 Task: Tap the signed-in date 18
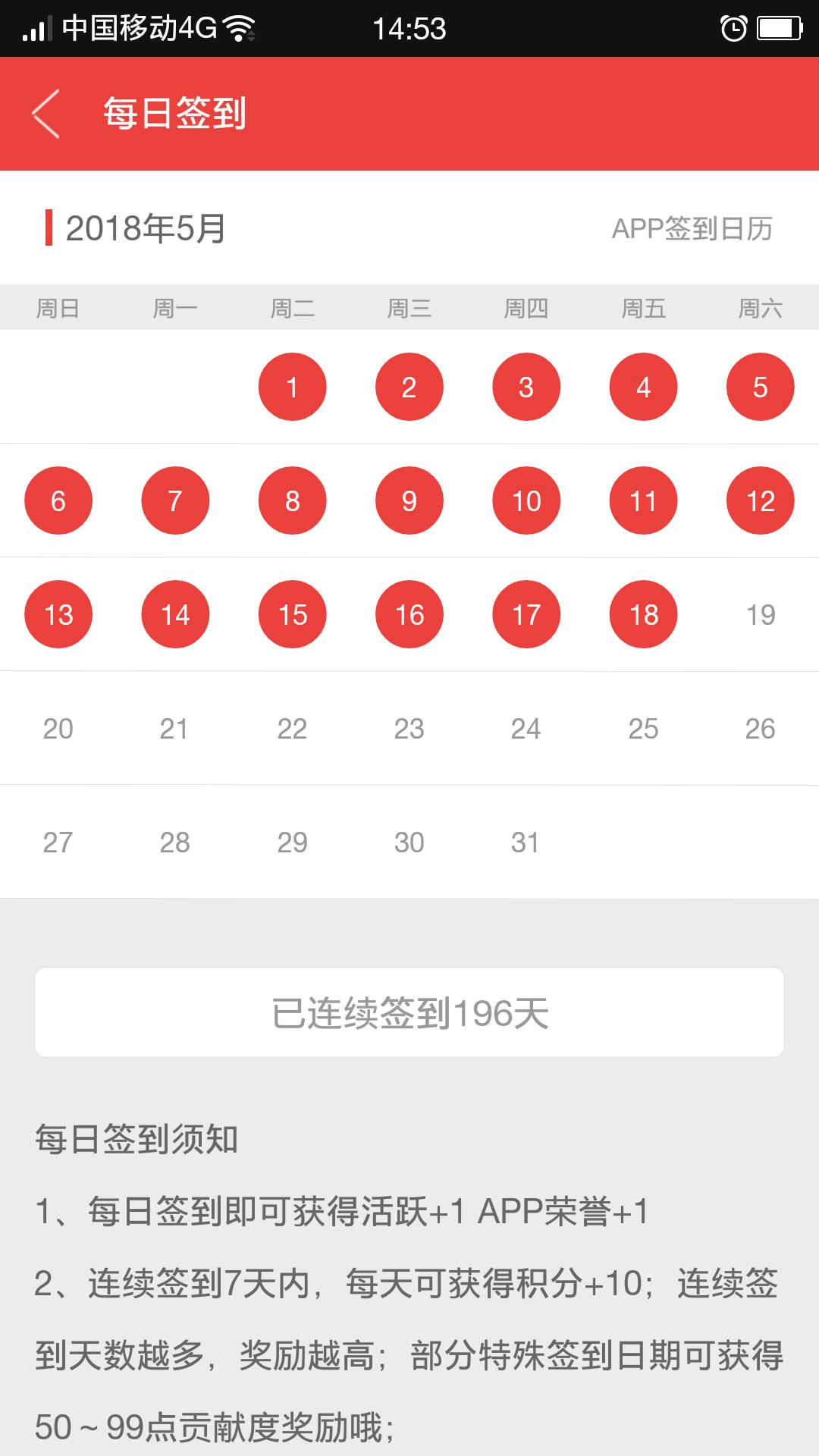tap(643, 615)
